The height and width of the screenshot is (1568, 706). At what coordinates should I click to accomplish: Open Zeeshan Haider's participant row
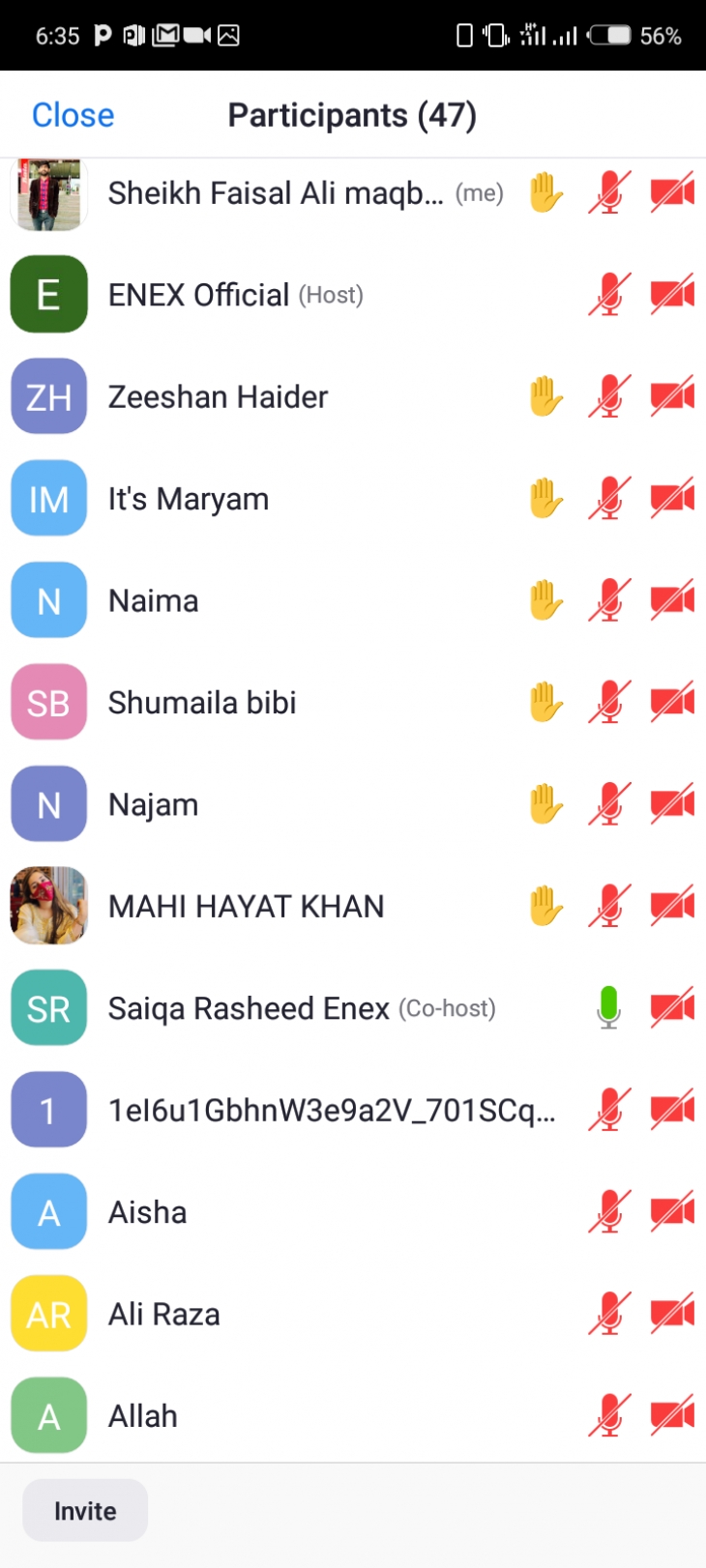tap(353, 396)
